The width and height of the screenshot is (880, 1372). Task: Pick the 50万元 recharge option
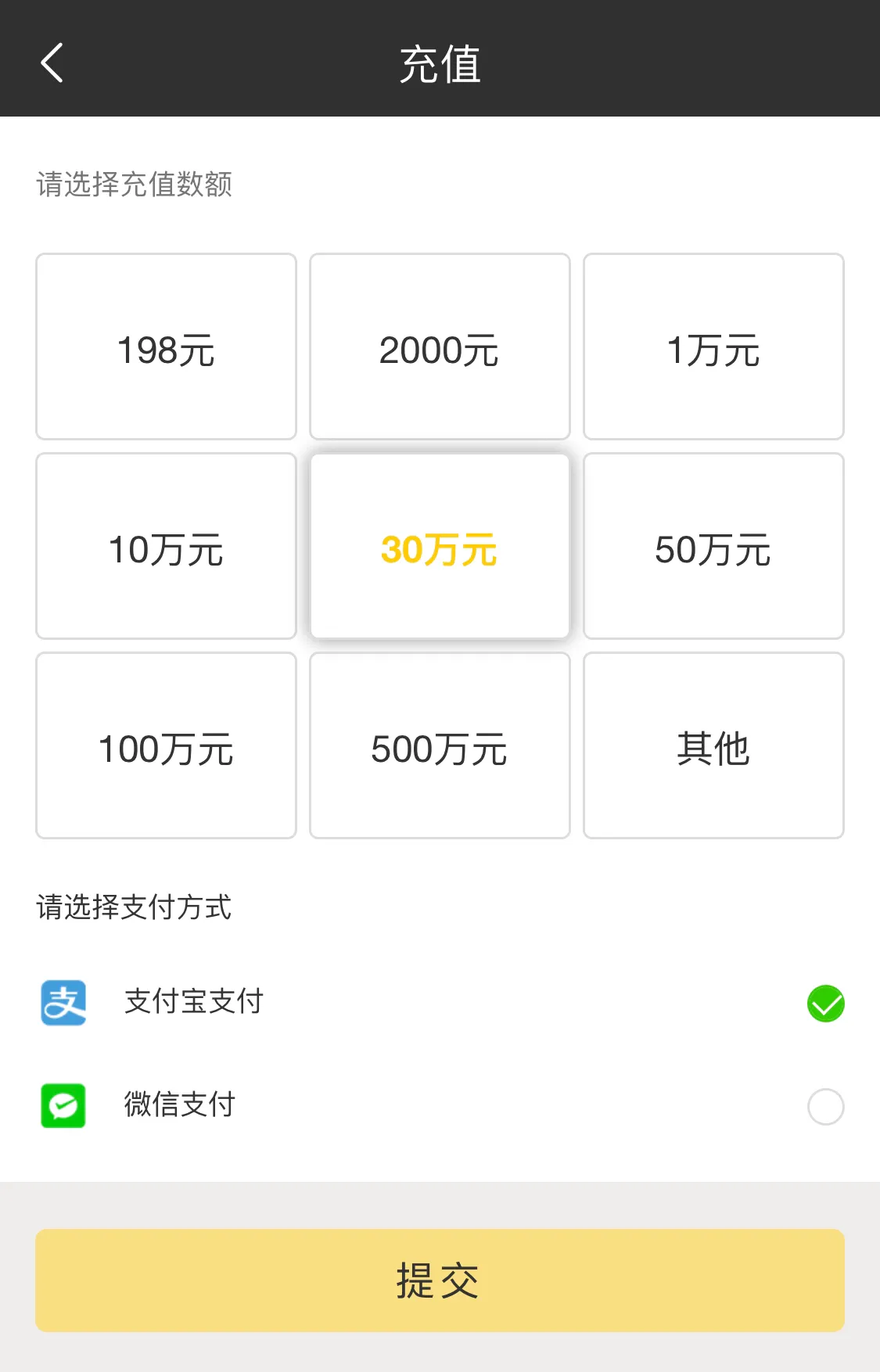(713, 548)
